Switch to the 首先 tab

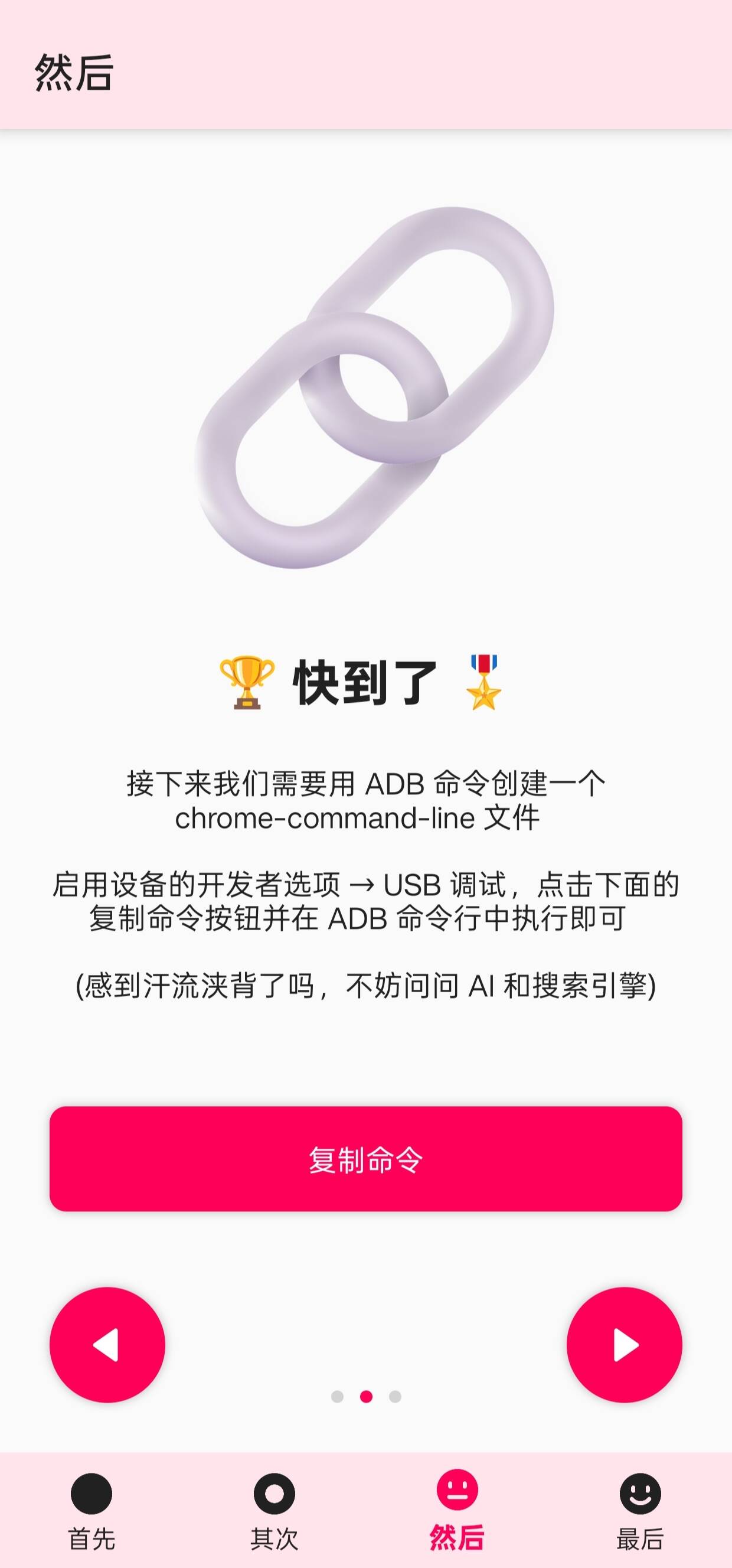[x=91, y=1511]
